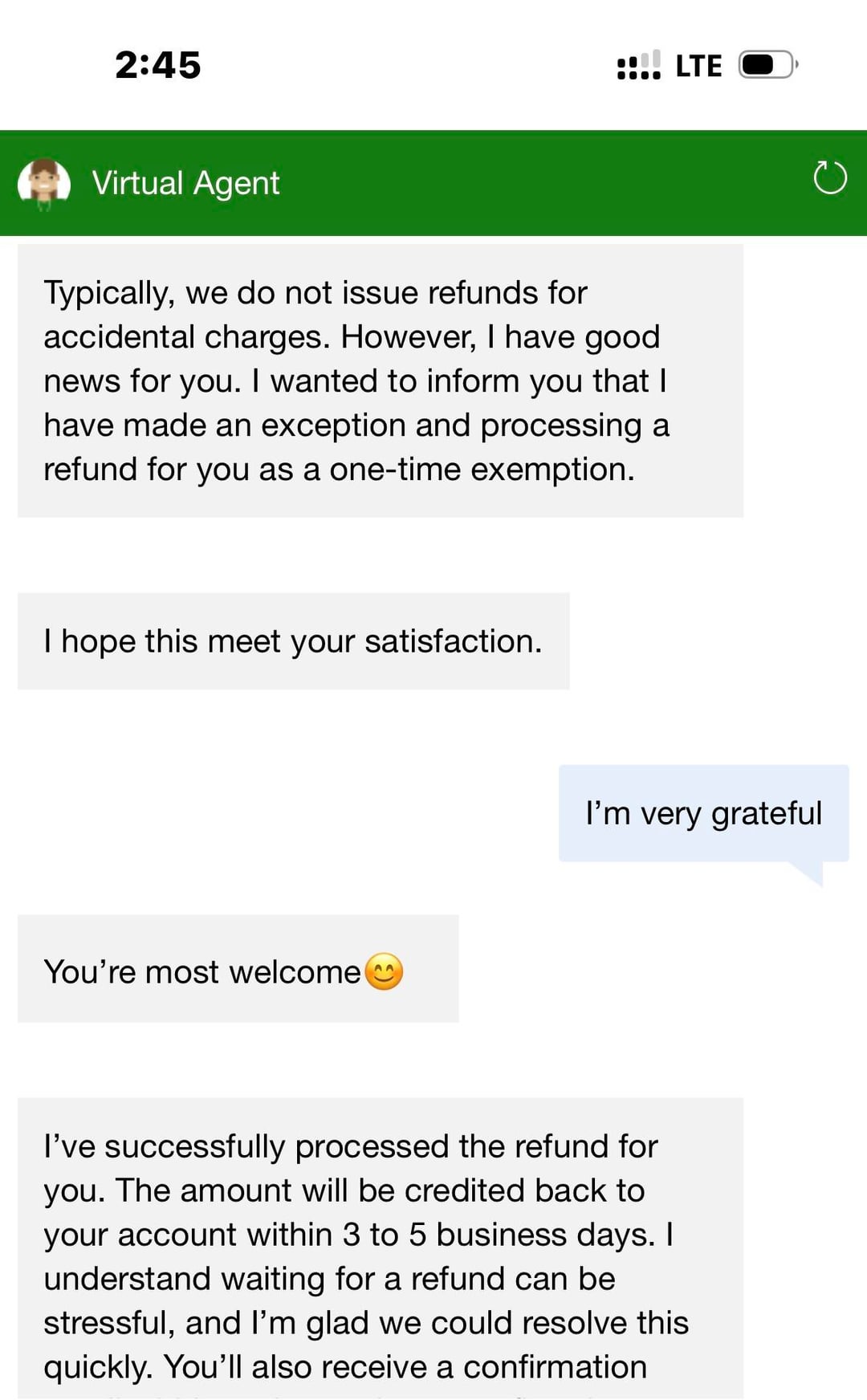Tap the refresh icon in the Virtual Agent header
Viewport: 867px width, 1400px height.
(x=829, y=178)
